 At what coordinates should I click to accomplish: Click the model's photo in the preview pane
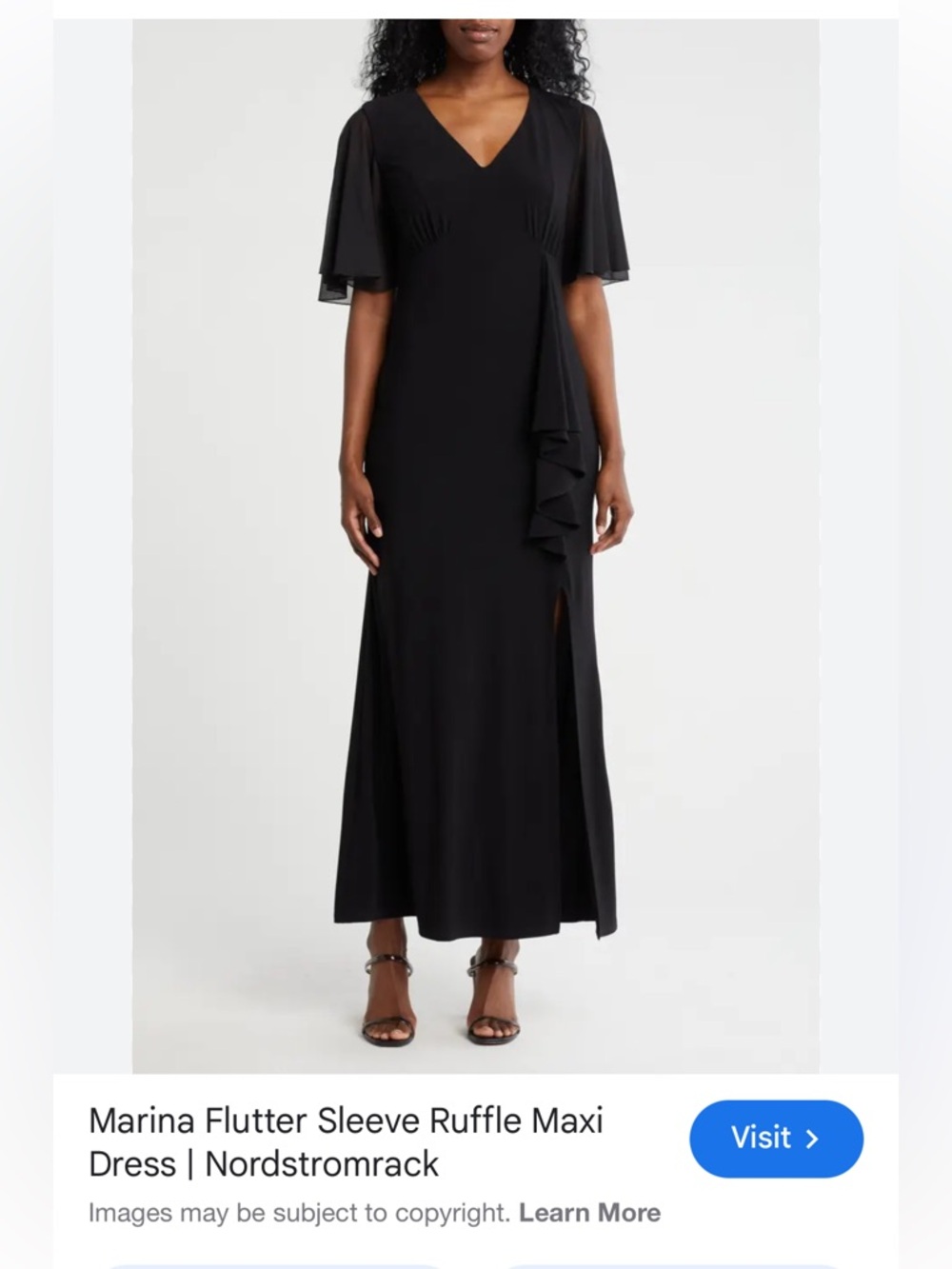(x=476, y=533)
